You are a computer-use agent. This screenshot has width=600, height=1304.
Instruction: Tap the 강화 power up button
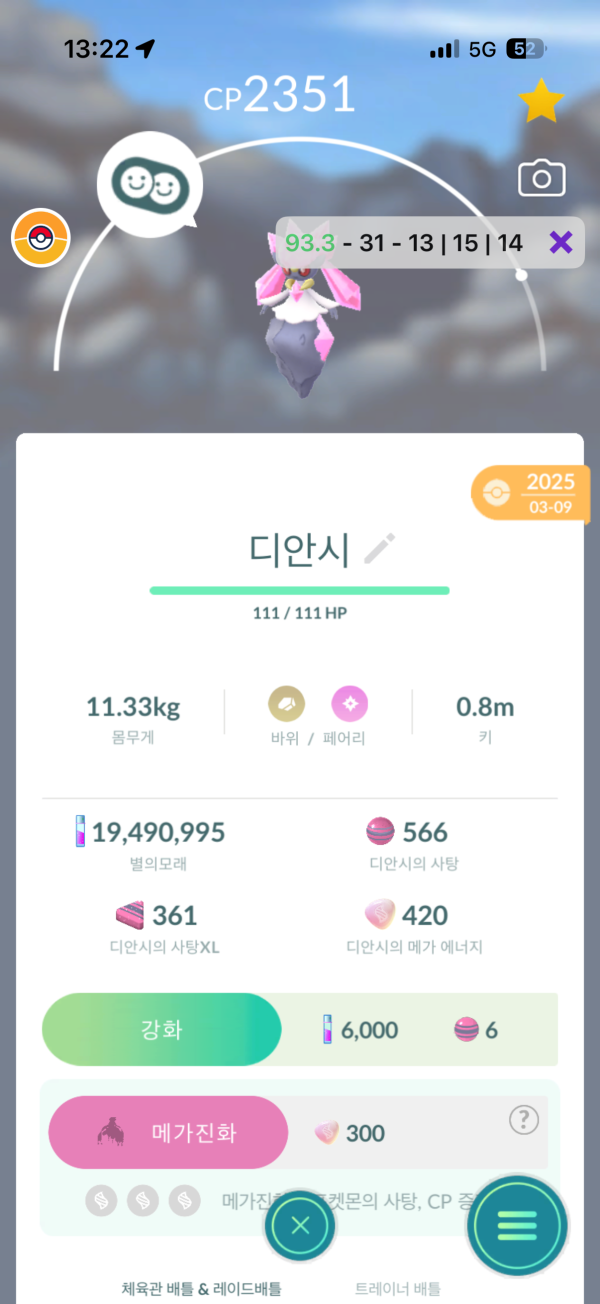point(162,1029)
